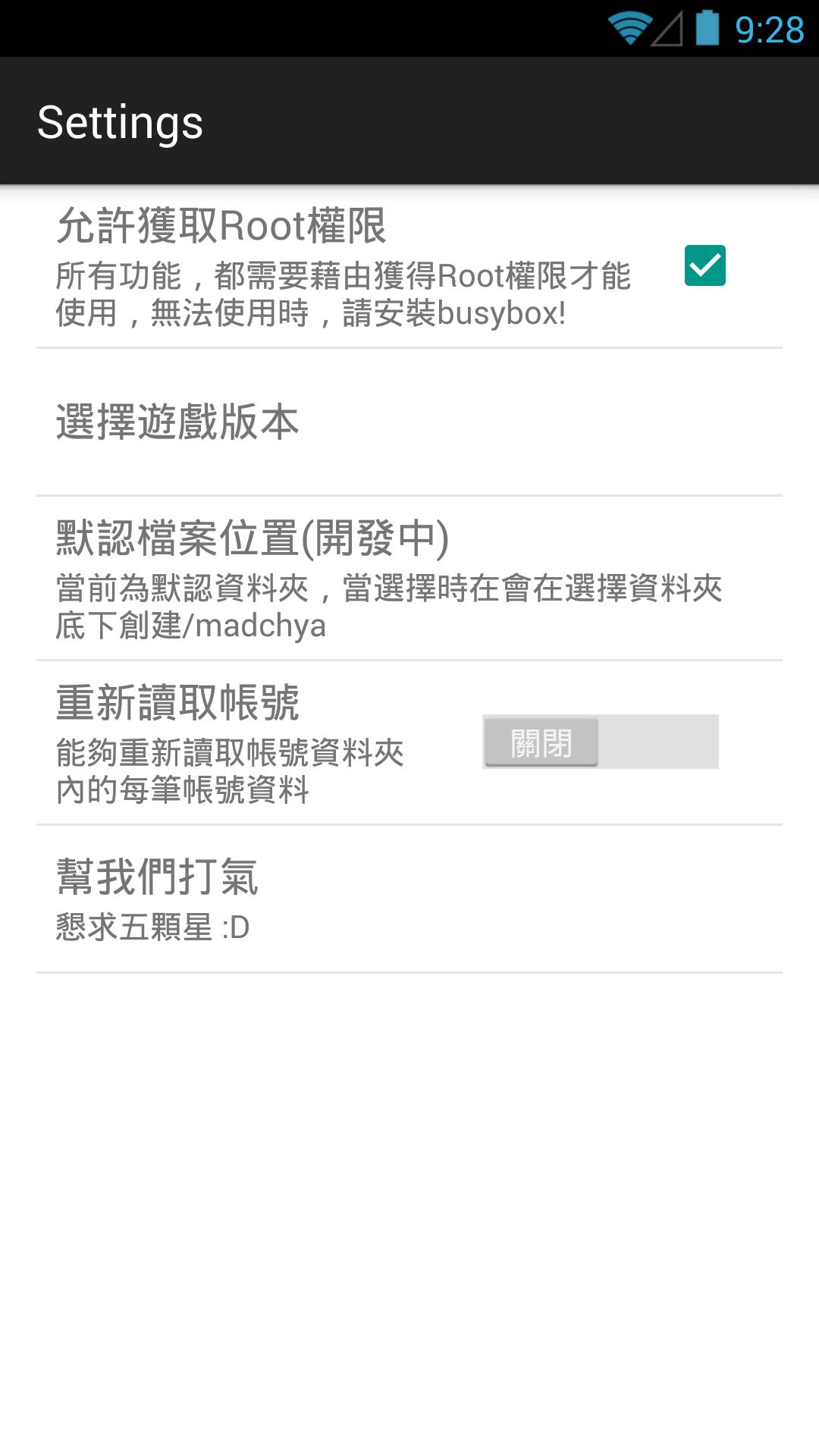Turn on the 重新讀取帳號 switch

click(x=600, y=742)
